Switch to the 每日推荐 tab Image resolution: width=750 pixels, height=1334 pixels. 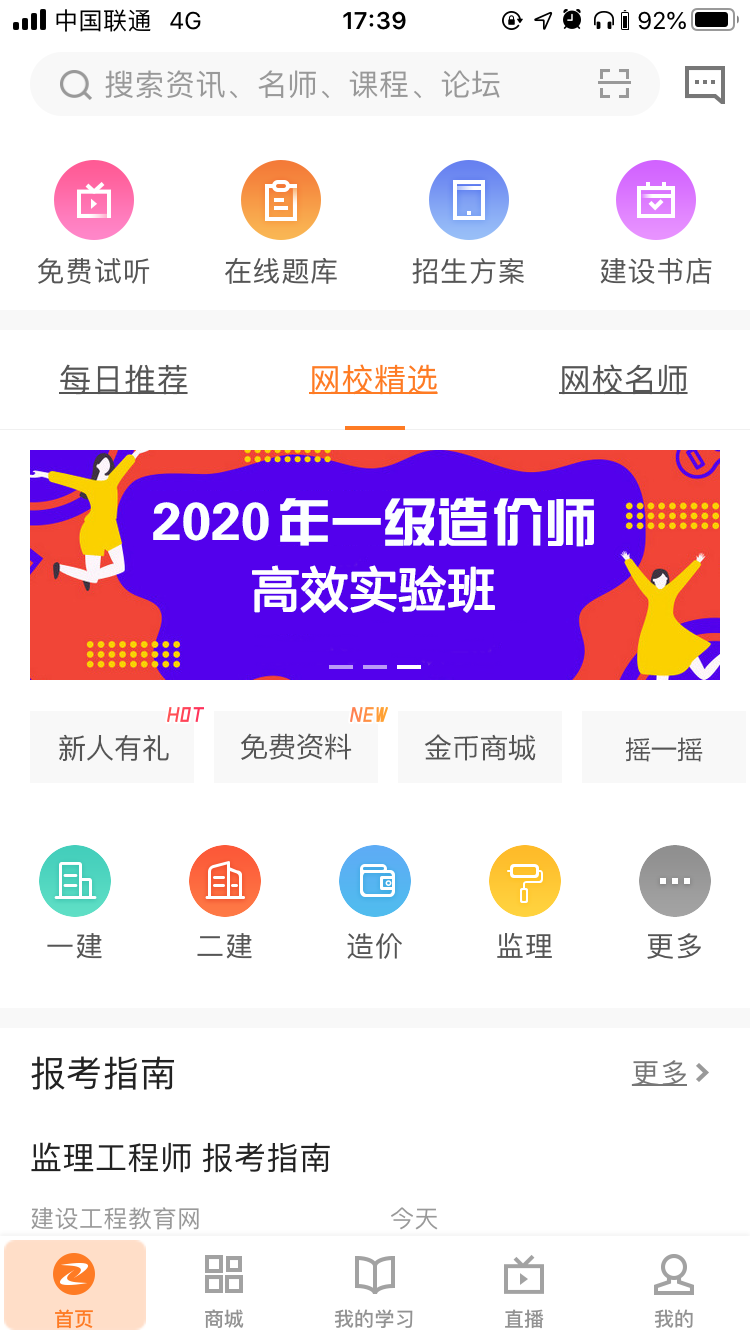(124, 380)
